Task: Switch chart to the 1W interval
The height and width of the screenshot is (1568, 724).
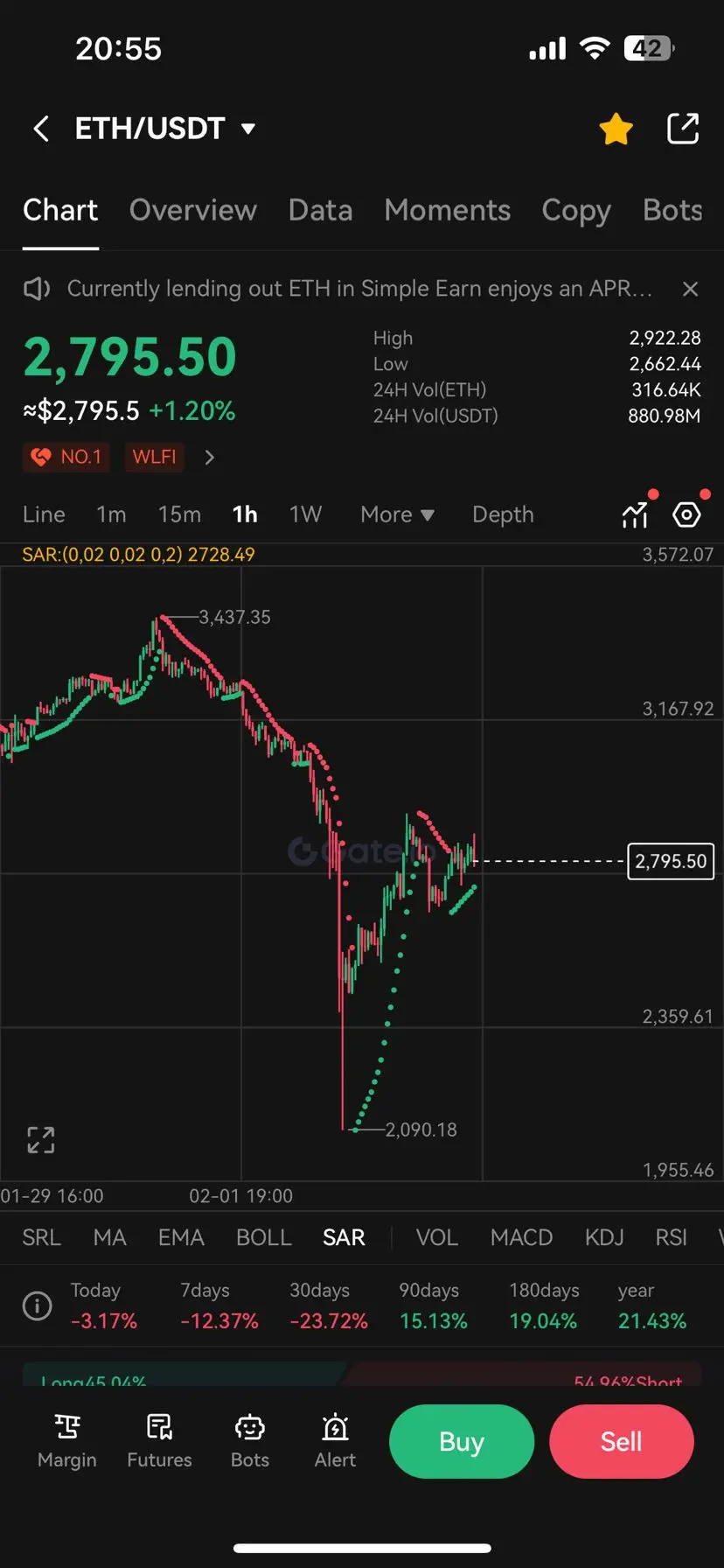Action: [306, 514]
